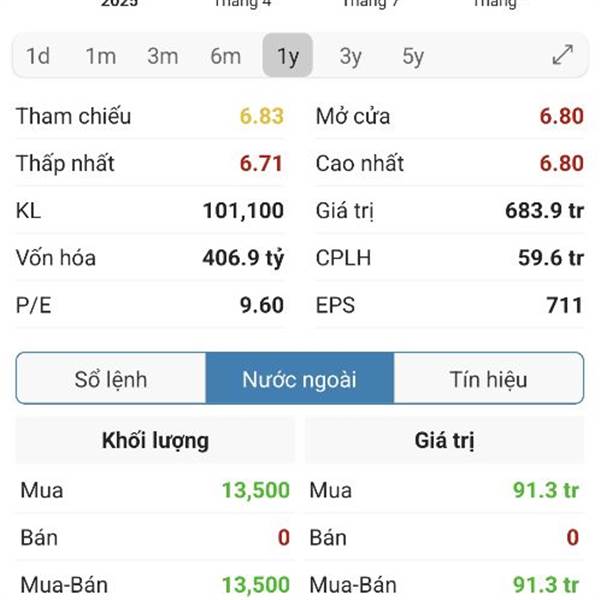This screenshot has width=600, height=600.
Task: Expand the chart to fullscreen
Action: pos(563,56)
